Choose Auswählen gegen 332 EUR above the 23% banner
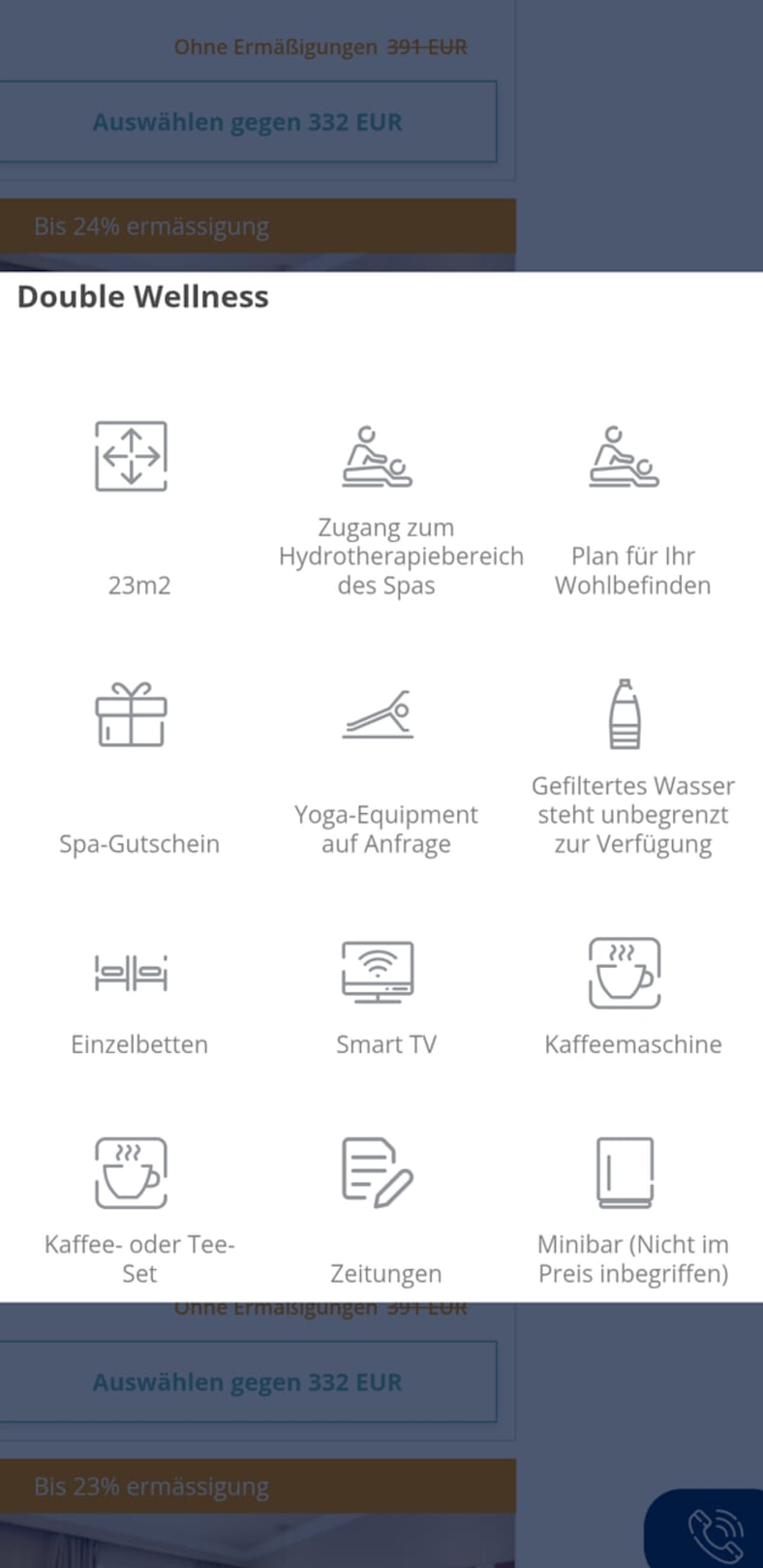This screenshot has width=763, height=1568. pyautogui.click(x=247, y=1382)
